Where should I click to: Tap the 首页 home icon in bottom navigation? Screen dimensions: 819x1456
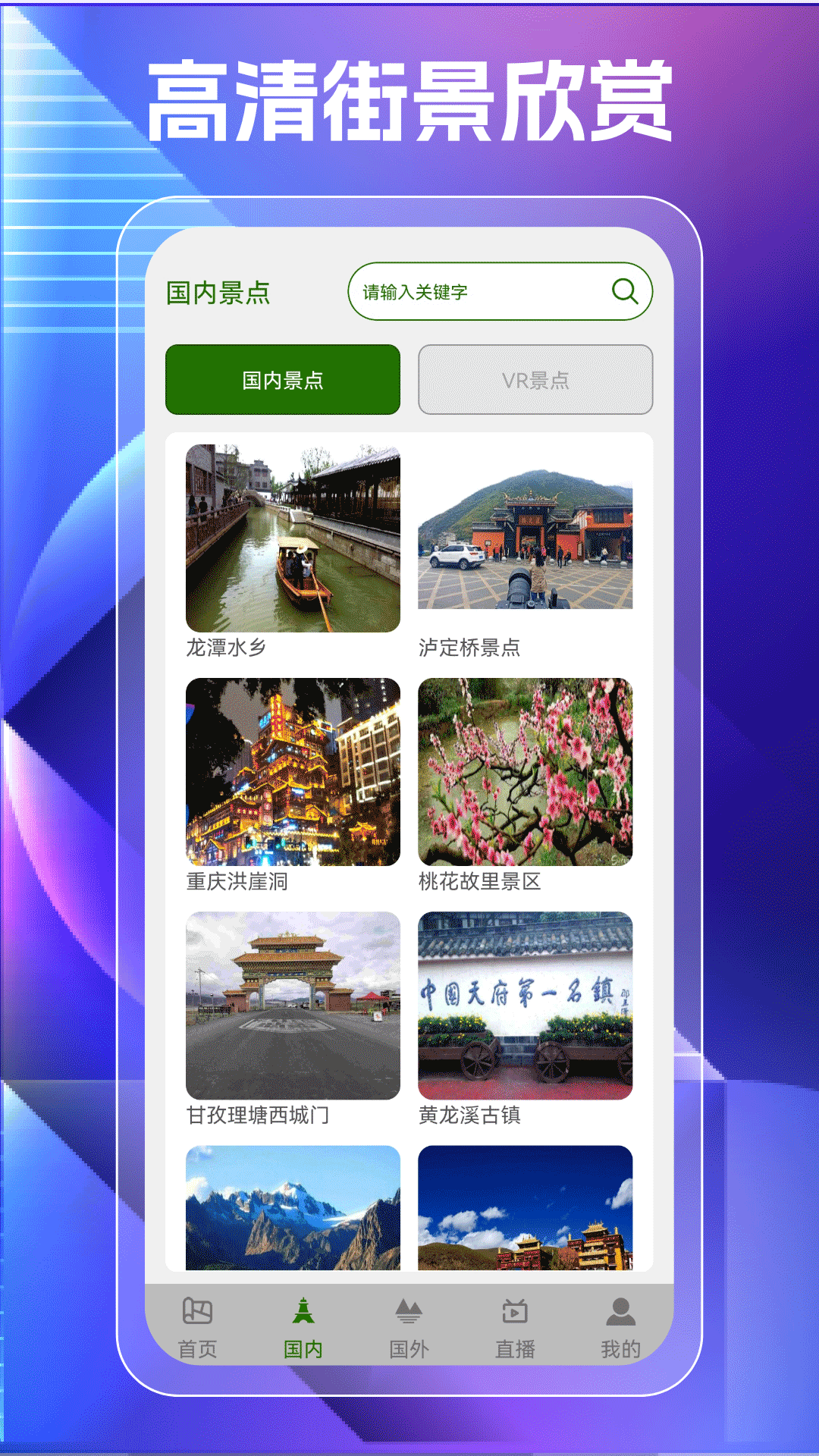[198, 1311]
